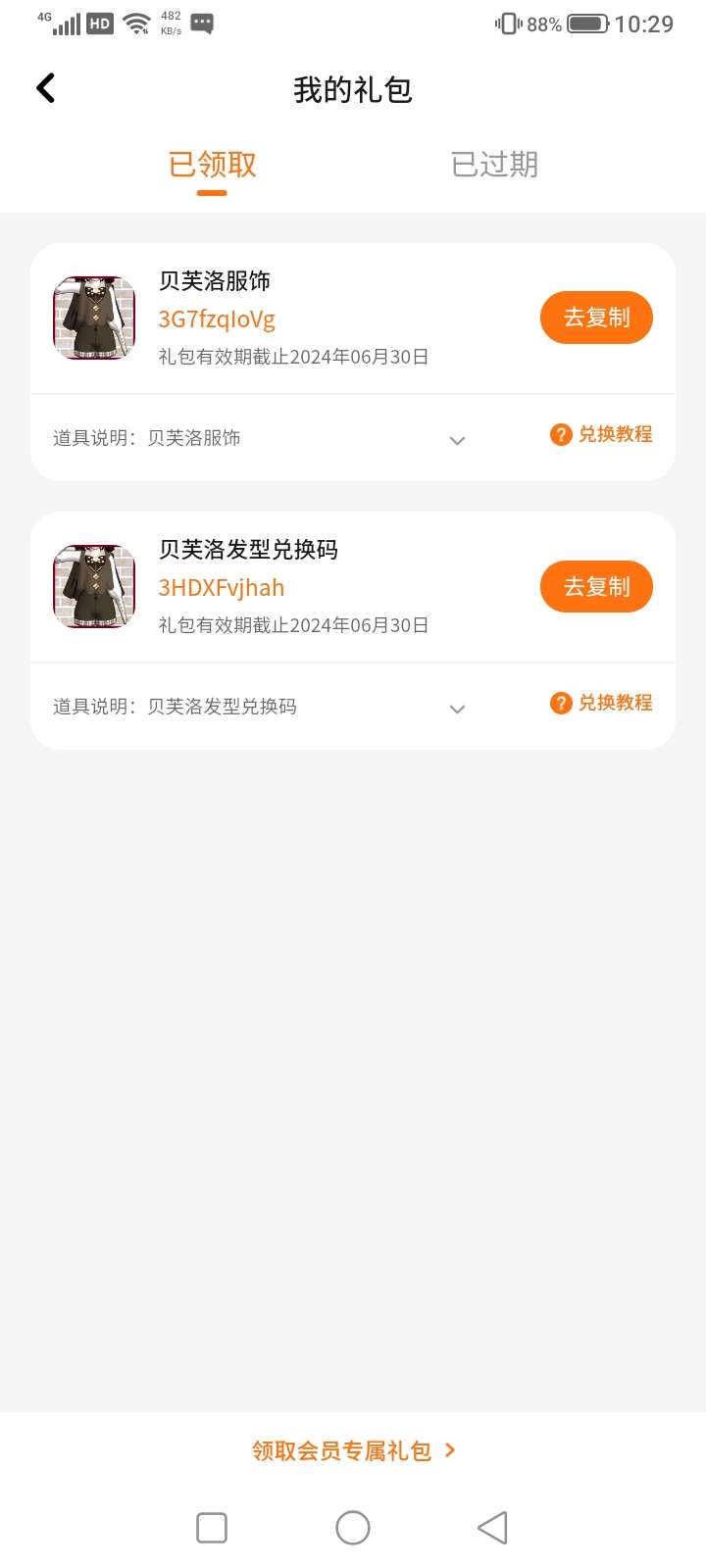
Task: Tap the system home button
Action: coord(353,1528)
